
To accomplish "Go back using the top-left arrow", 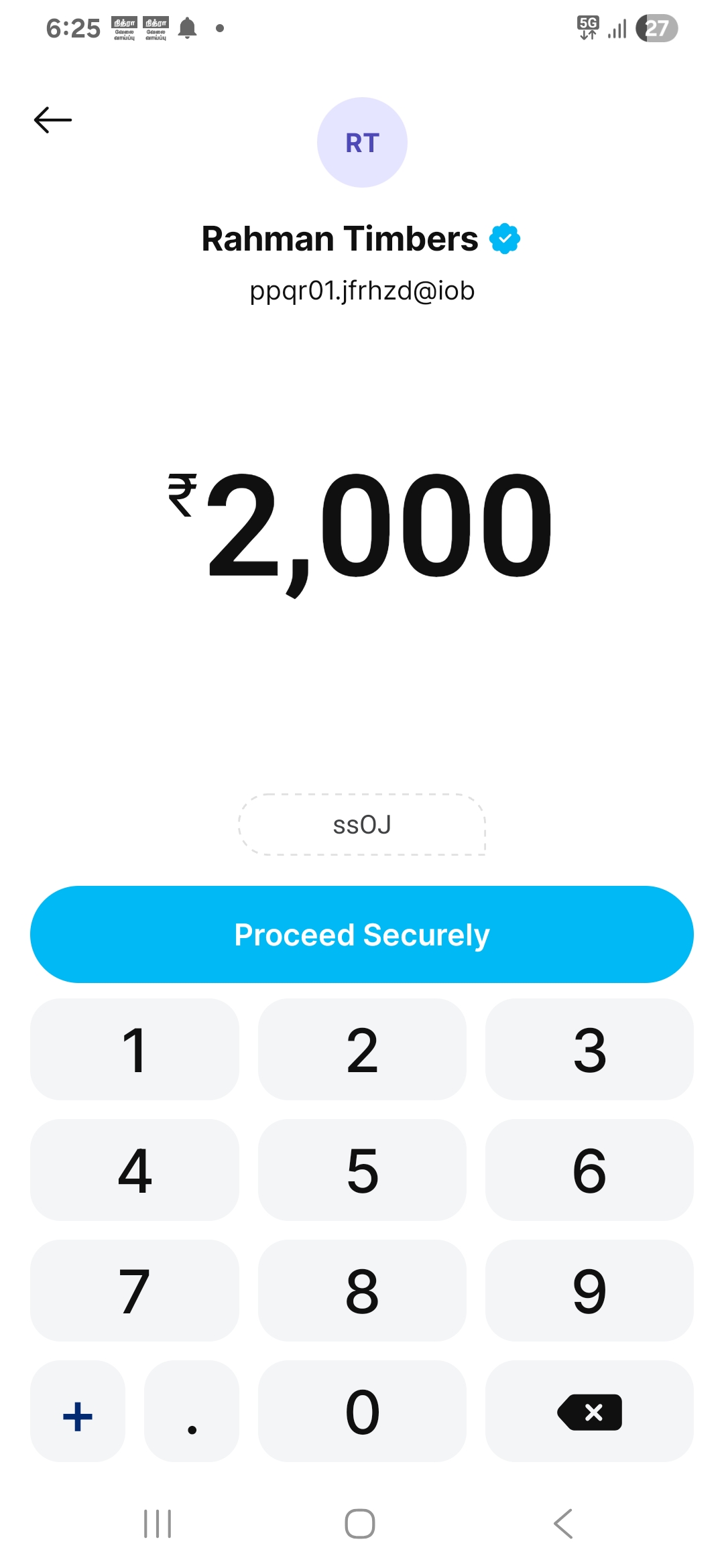I will (53, 120).
